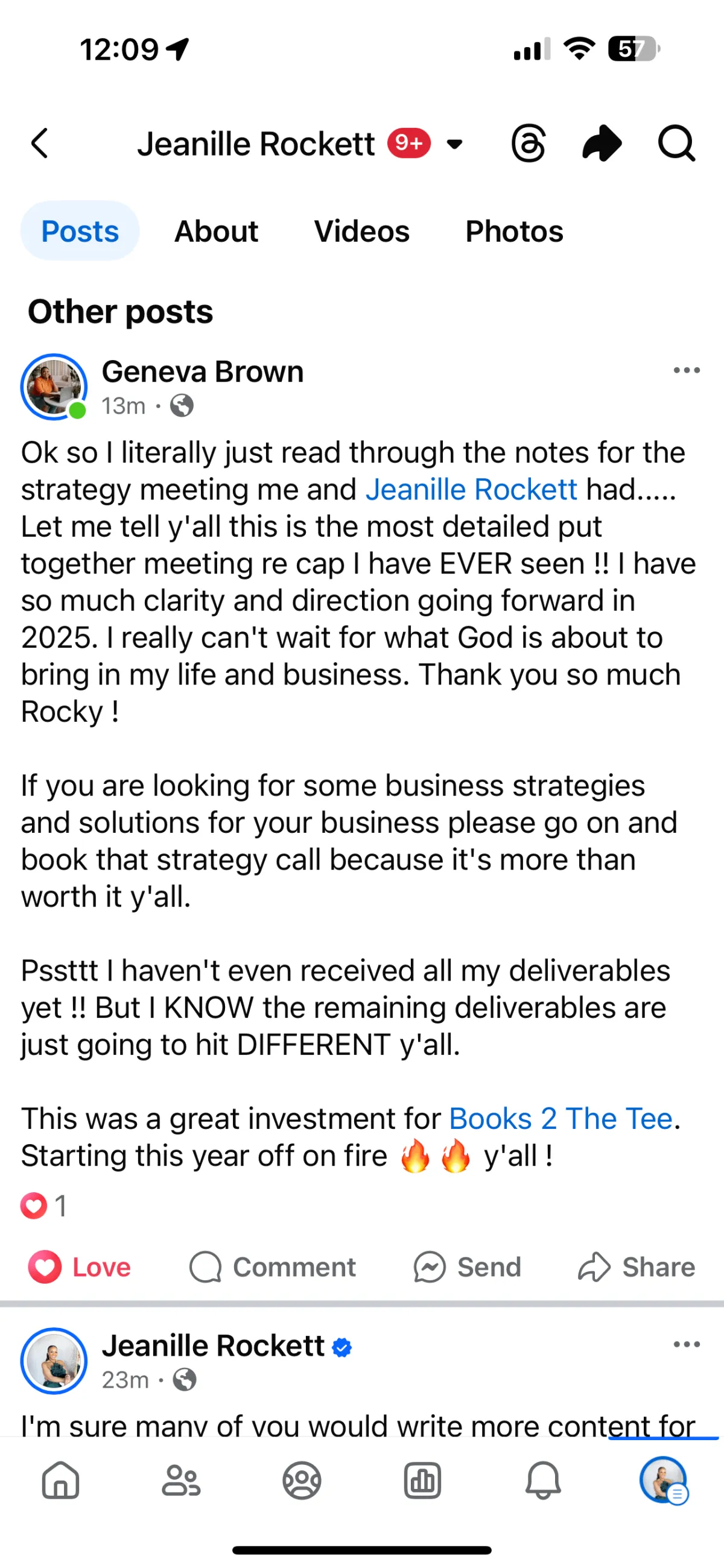
Task: Open the Photos tab
Action: click(515, 232)
